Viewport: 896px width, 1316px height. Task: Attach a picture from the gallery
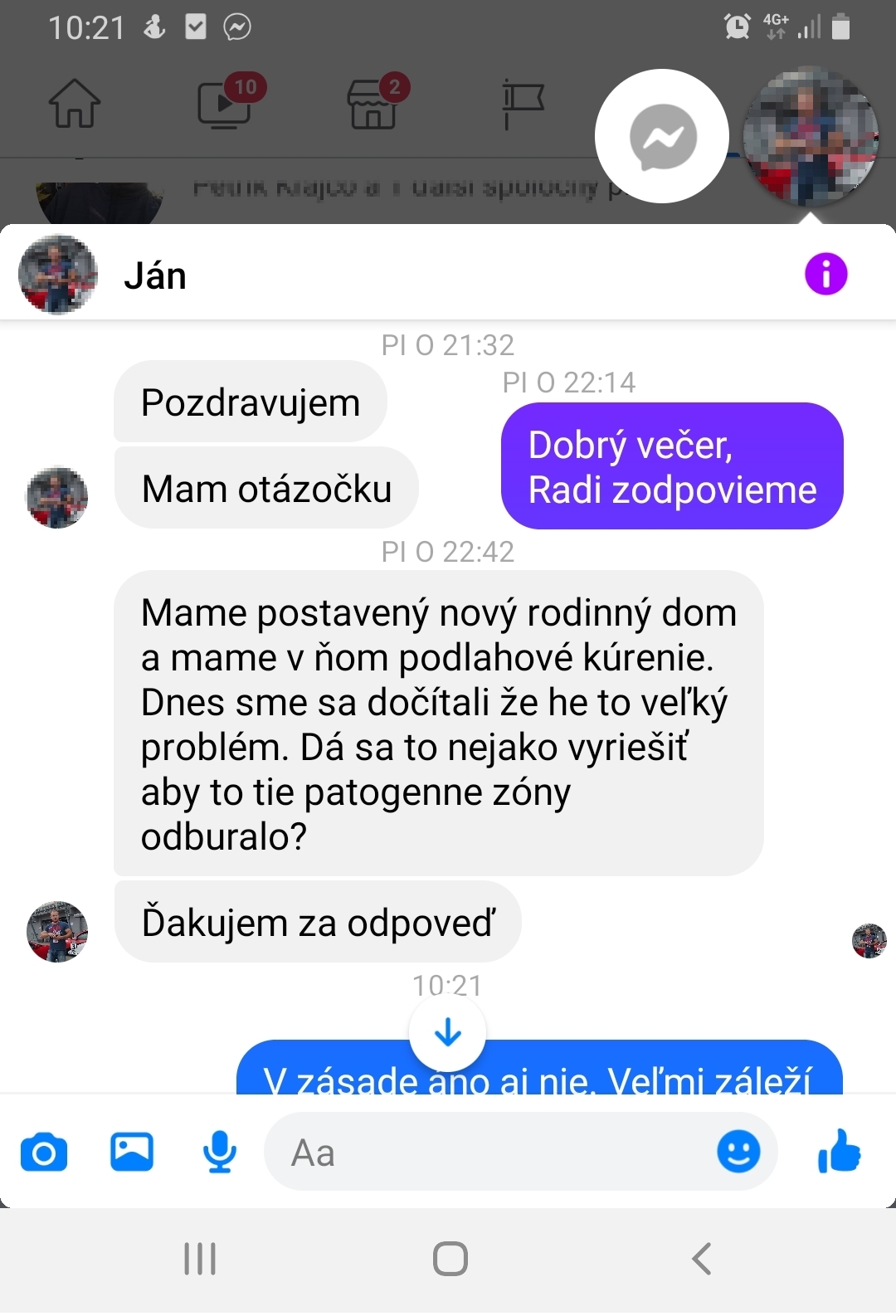[132, 1153]
